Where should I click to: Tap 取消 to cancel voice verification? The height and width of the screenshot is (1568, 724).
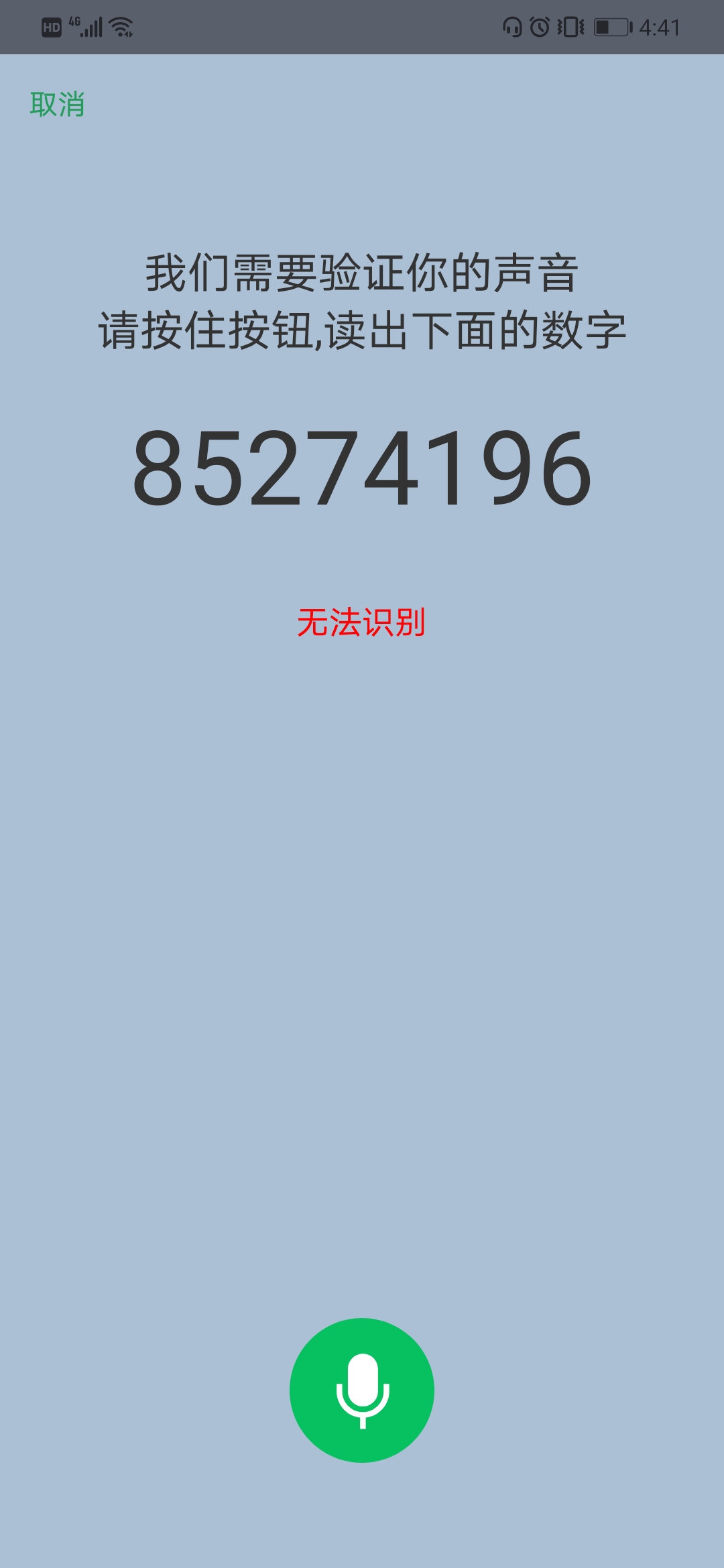pos(57,105)
